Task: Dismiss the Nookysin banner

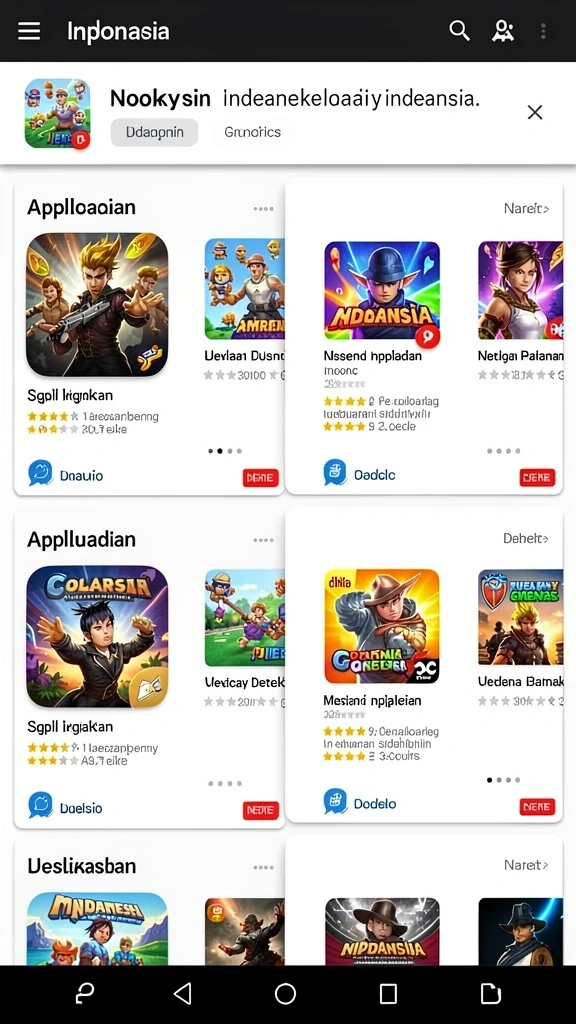Action: pyautogui.click(x=535, y=112)
